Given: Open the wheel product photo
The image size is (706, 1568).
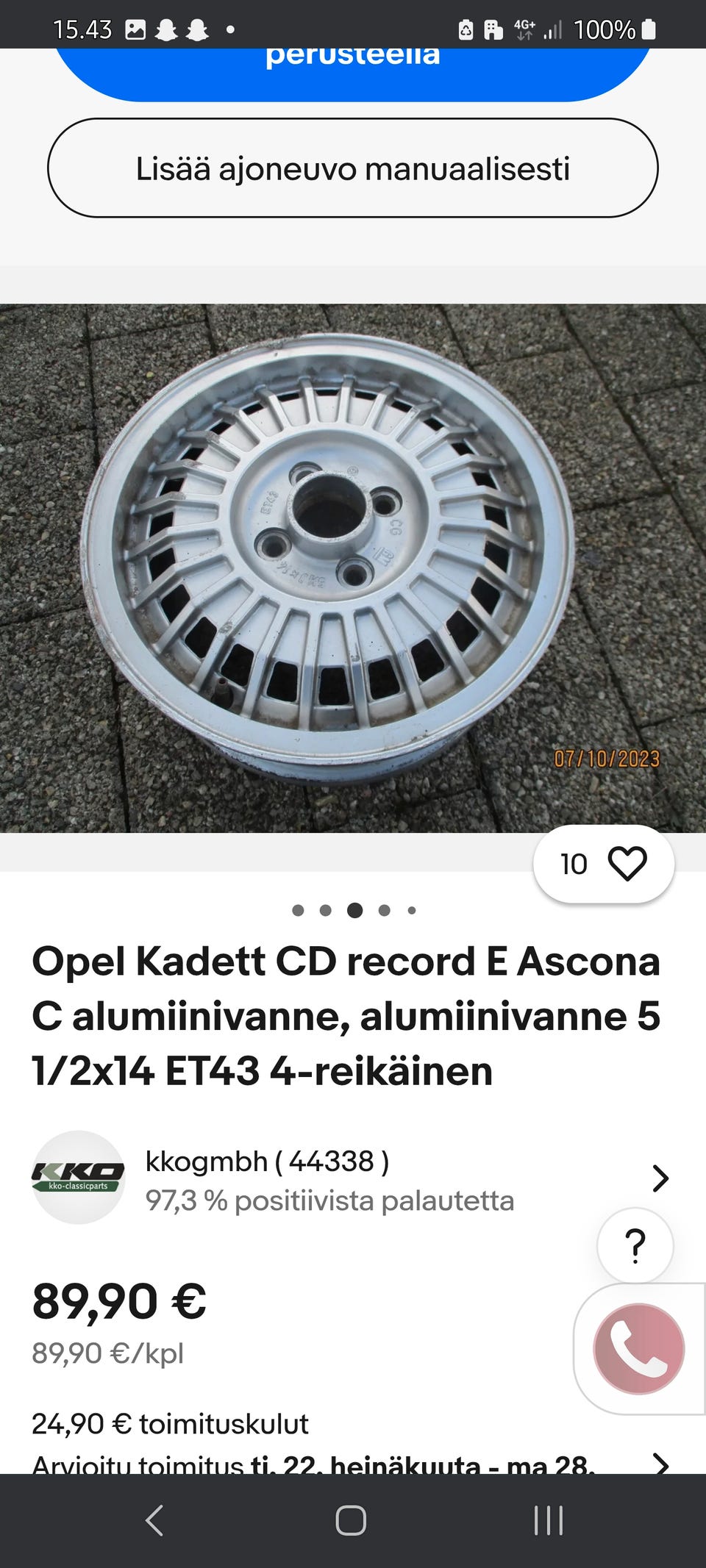Looking at the screenshot, I should 353,568.
